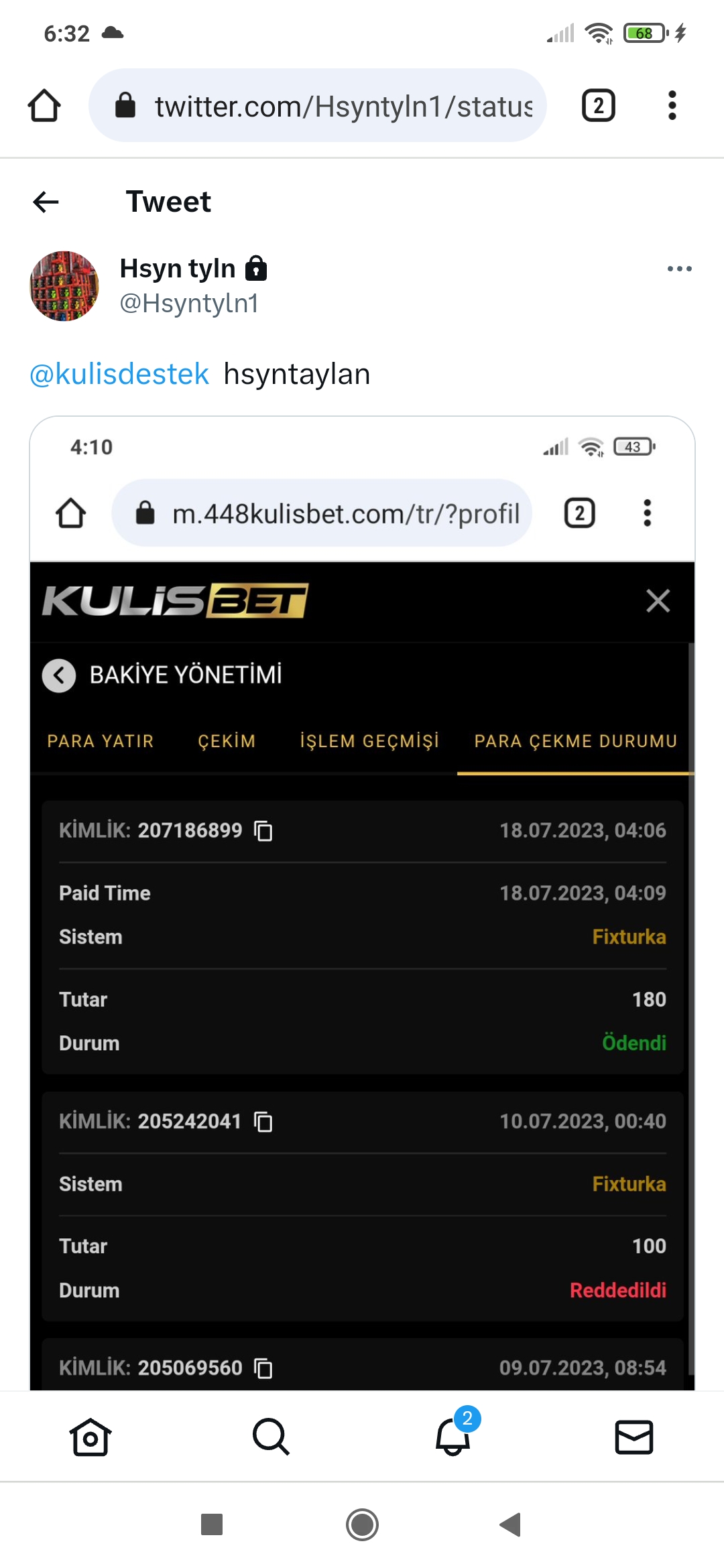Open the browser tab switcher
Screen dimensions: 724x1568
point(599,106)
